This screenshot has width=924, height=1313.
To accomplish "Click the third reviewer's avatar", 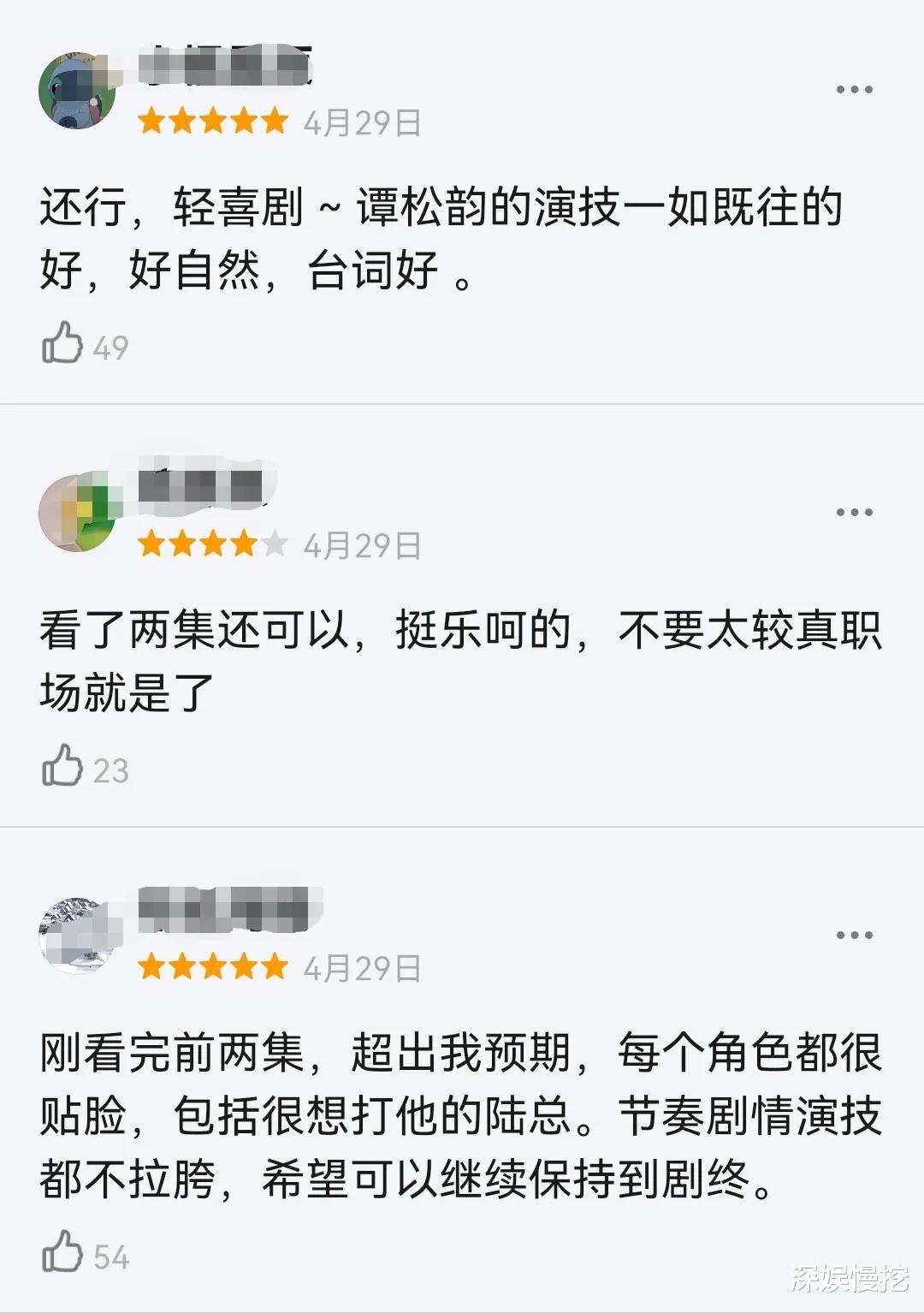I will 77,937.
